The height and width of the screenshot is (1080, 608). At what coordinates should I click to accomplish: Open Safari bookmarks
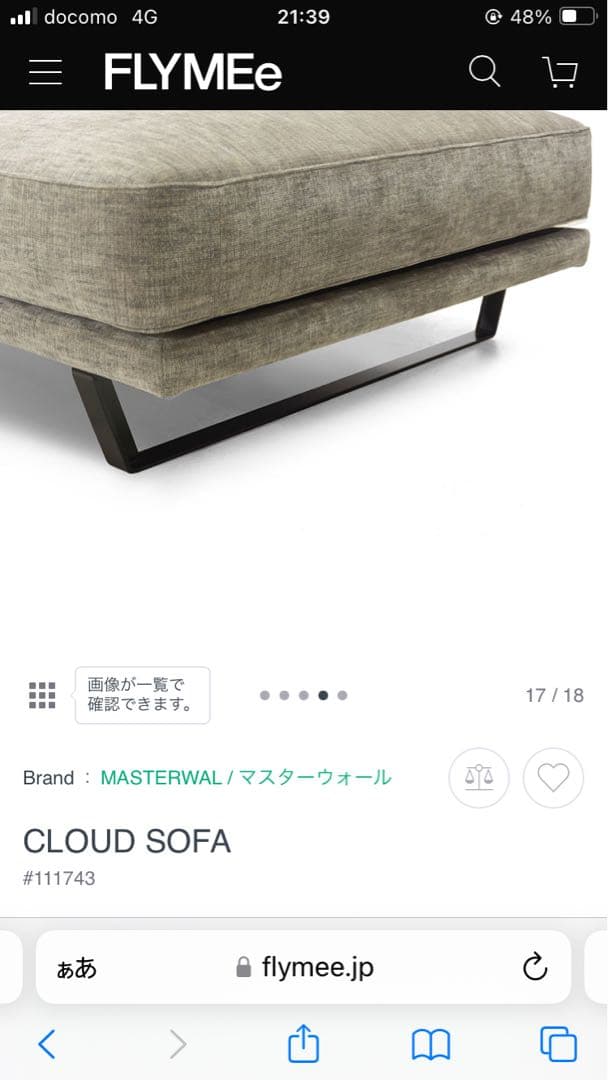(431, 1045)
